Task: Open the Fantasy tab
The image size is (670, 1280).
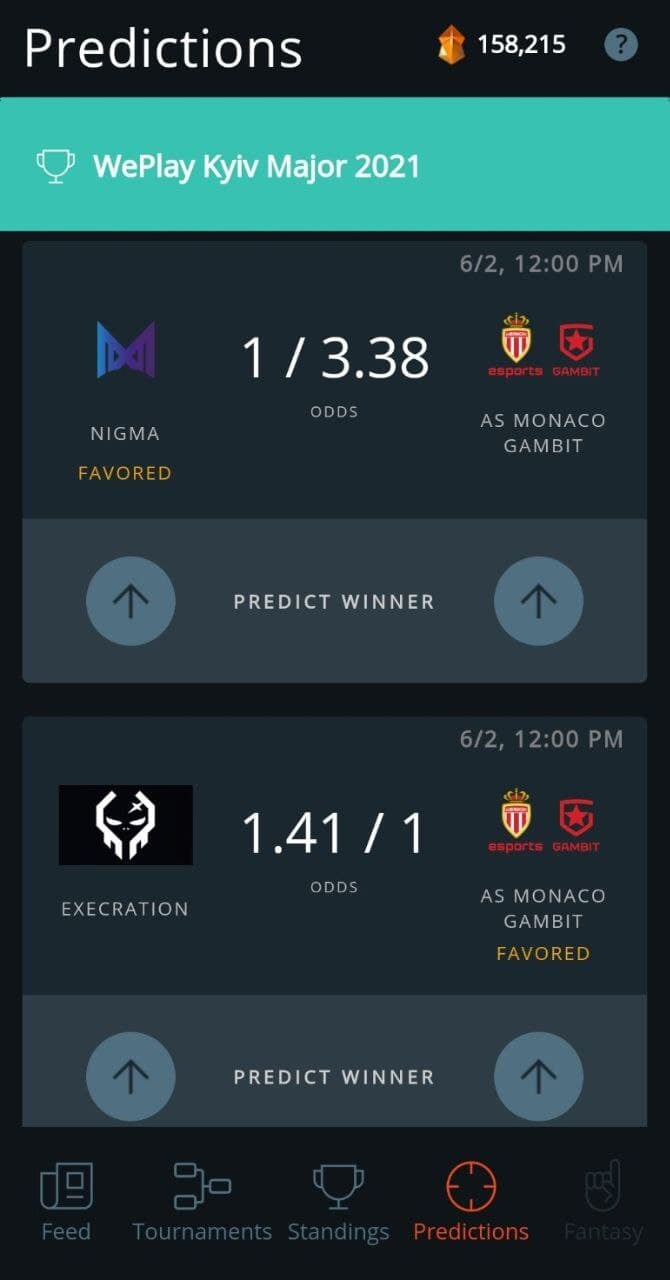Action: (603, 1202)
